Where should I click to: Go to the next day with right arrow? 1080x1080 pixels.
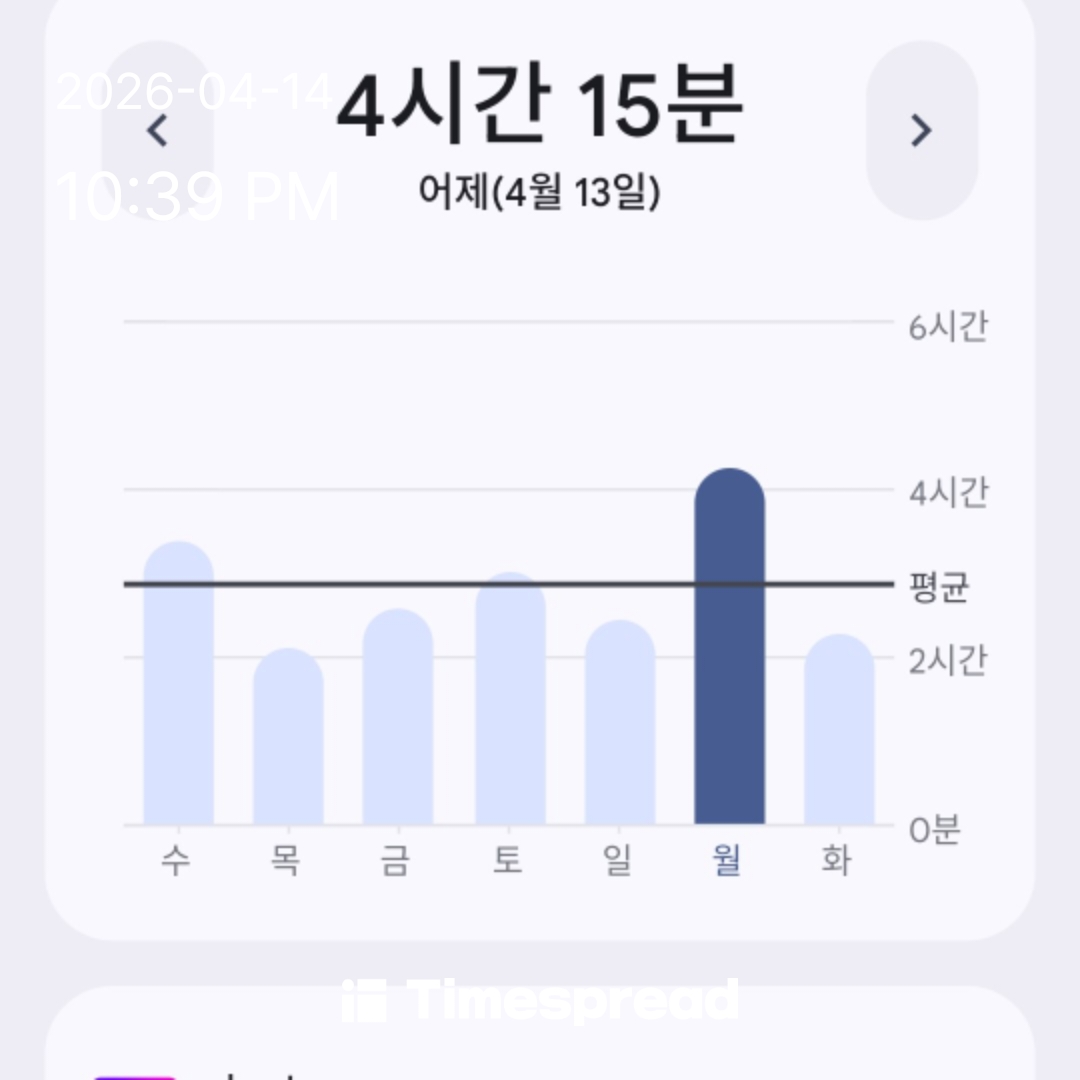click(x=921, y=130)
